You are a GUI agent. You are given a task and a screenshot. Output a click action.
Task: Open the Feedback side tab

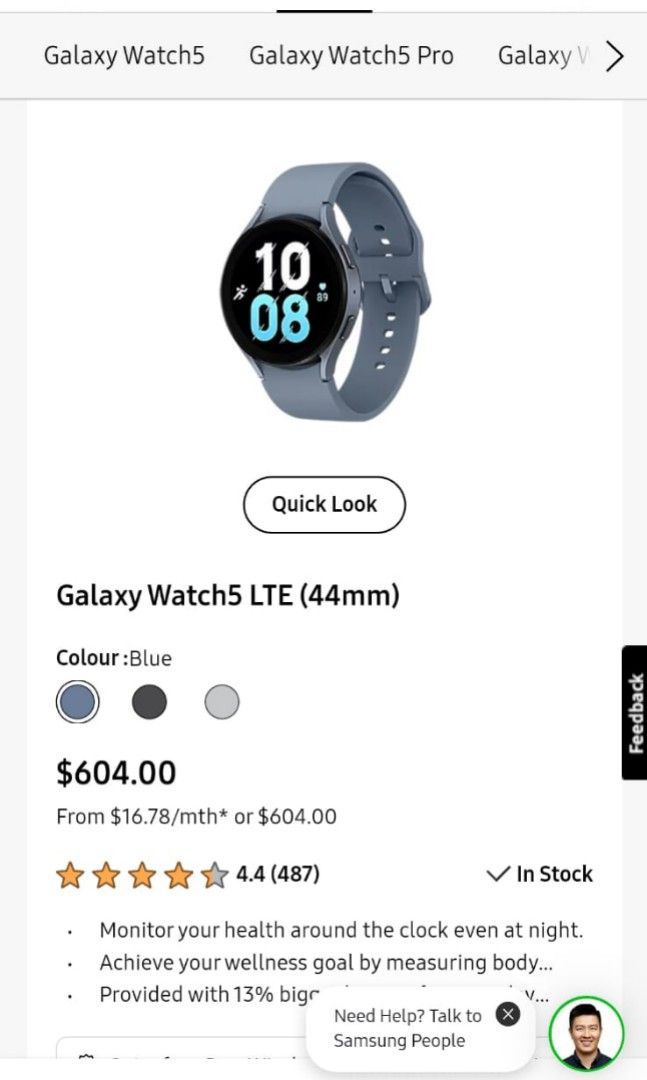click(634, 712)
